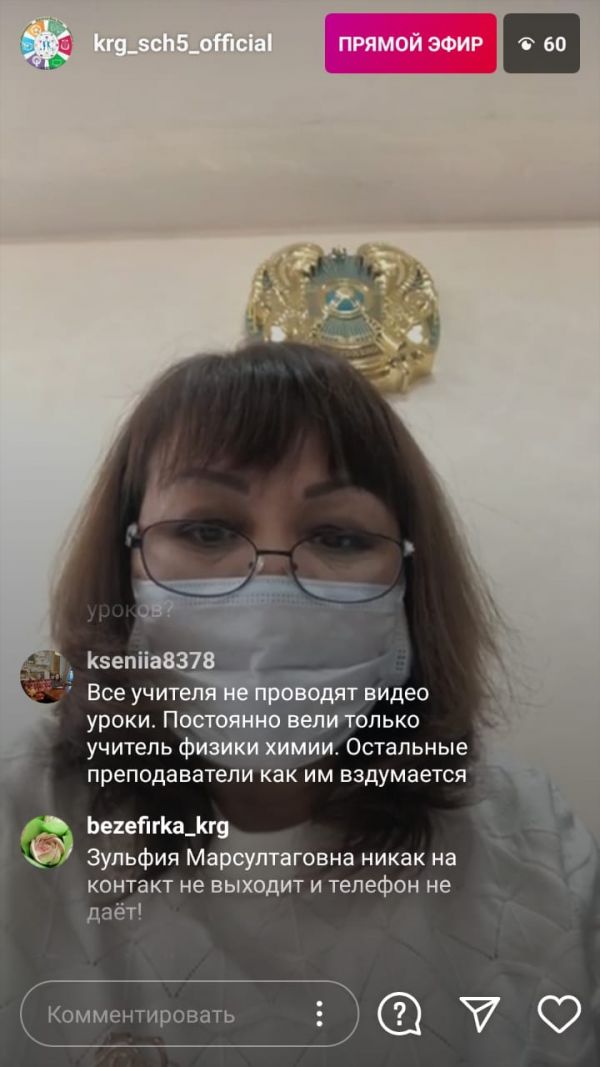Ask a question with the question-mark icon
600x1067 pixels.
399,1014
